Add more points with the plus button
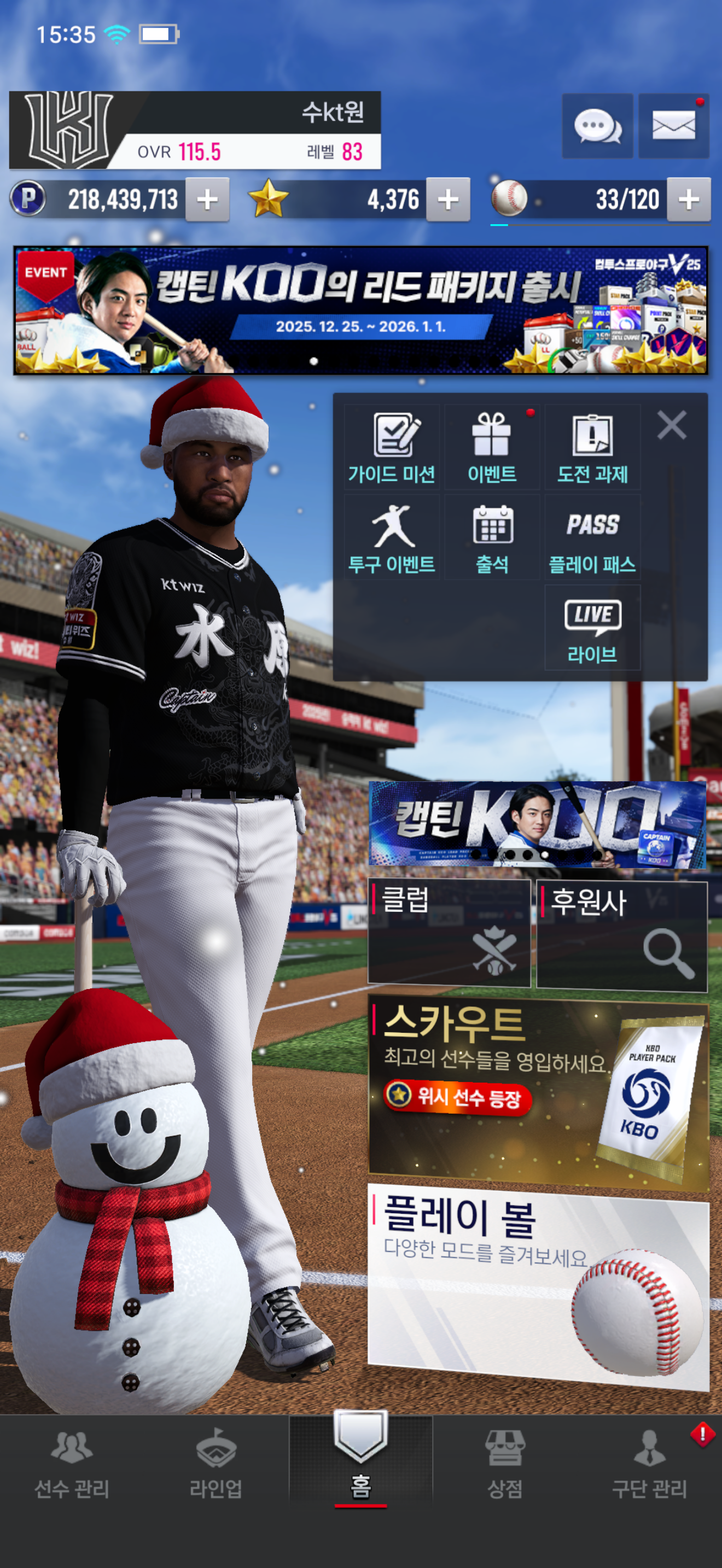722x1568 pixels. [207, 200]
